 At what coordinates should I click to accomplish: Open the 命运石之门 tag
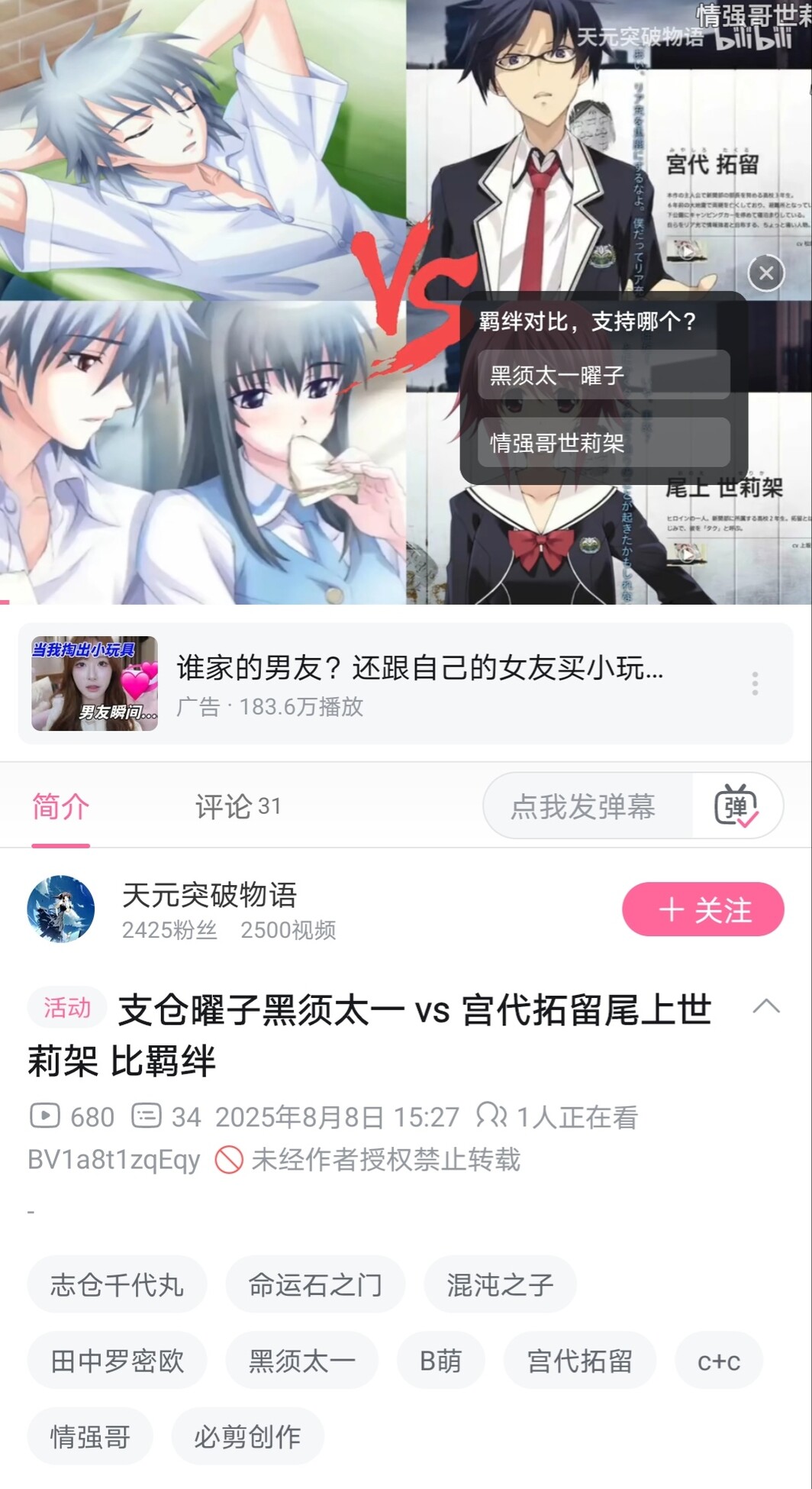point(315,1284)
